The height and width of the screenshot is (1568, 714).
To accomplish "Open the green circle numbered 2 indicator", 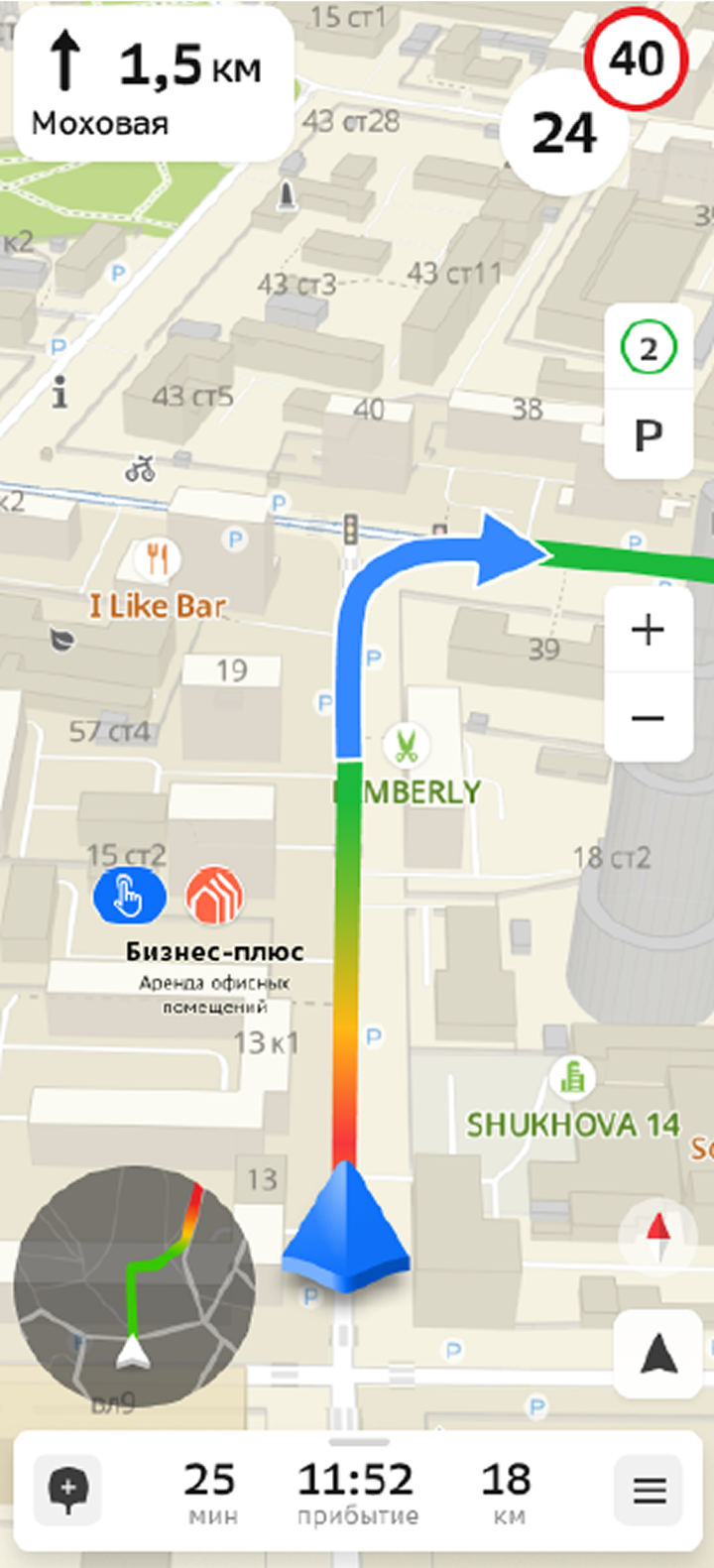I will [648, 349].
